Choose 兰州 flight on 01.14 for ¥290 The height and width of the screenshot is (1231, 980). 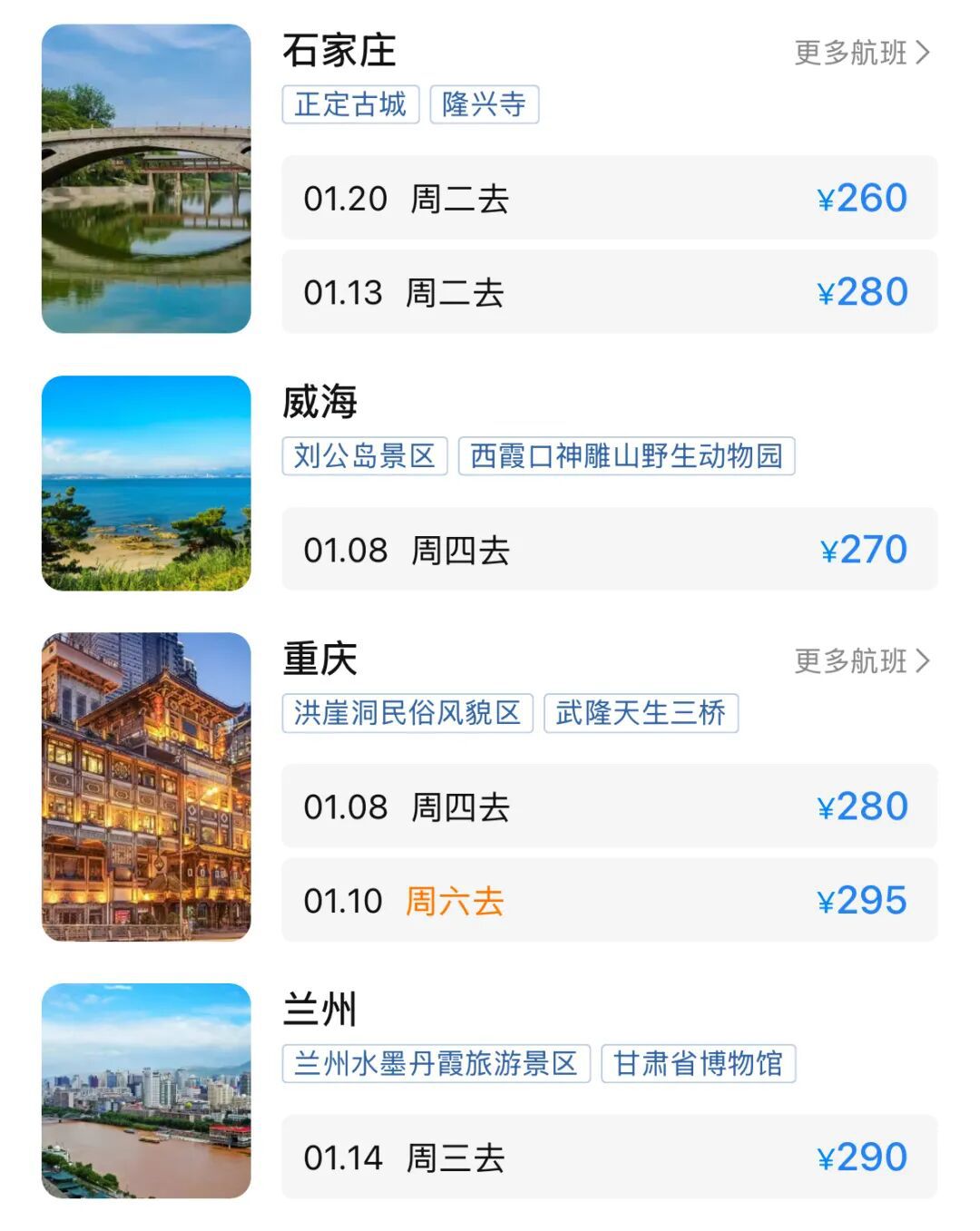coord(609,1158)
